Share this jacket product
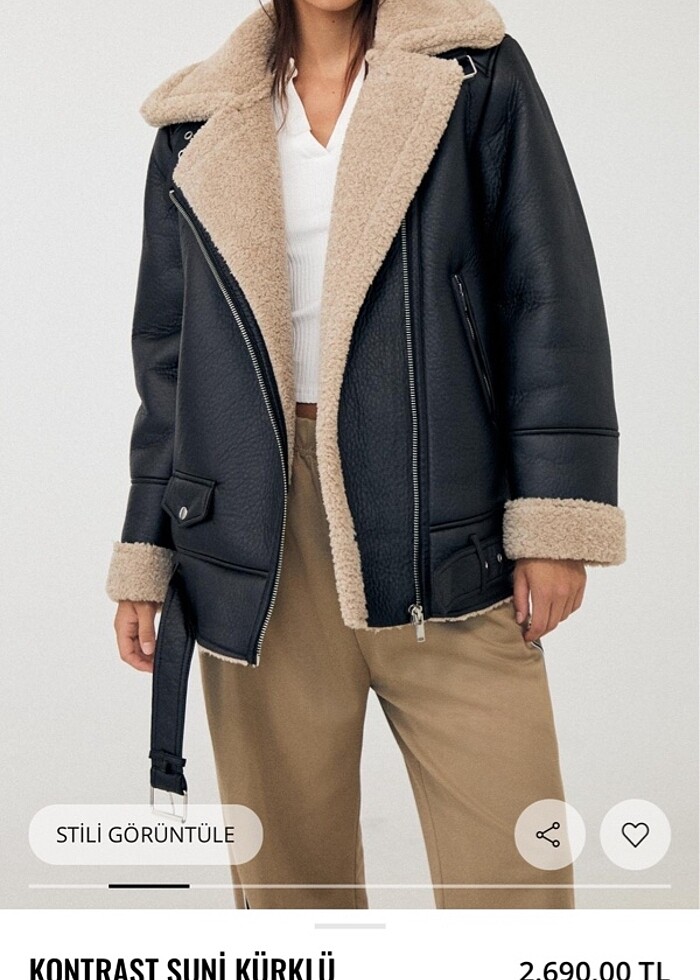Screen dimensions: 700x980 click(548, 834)
